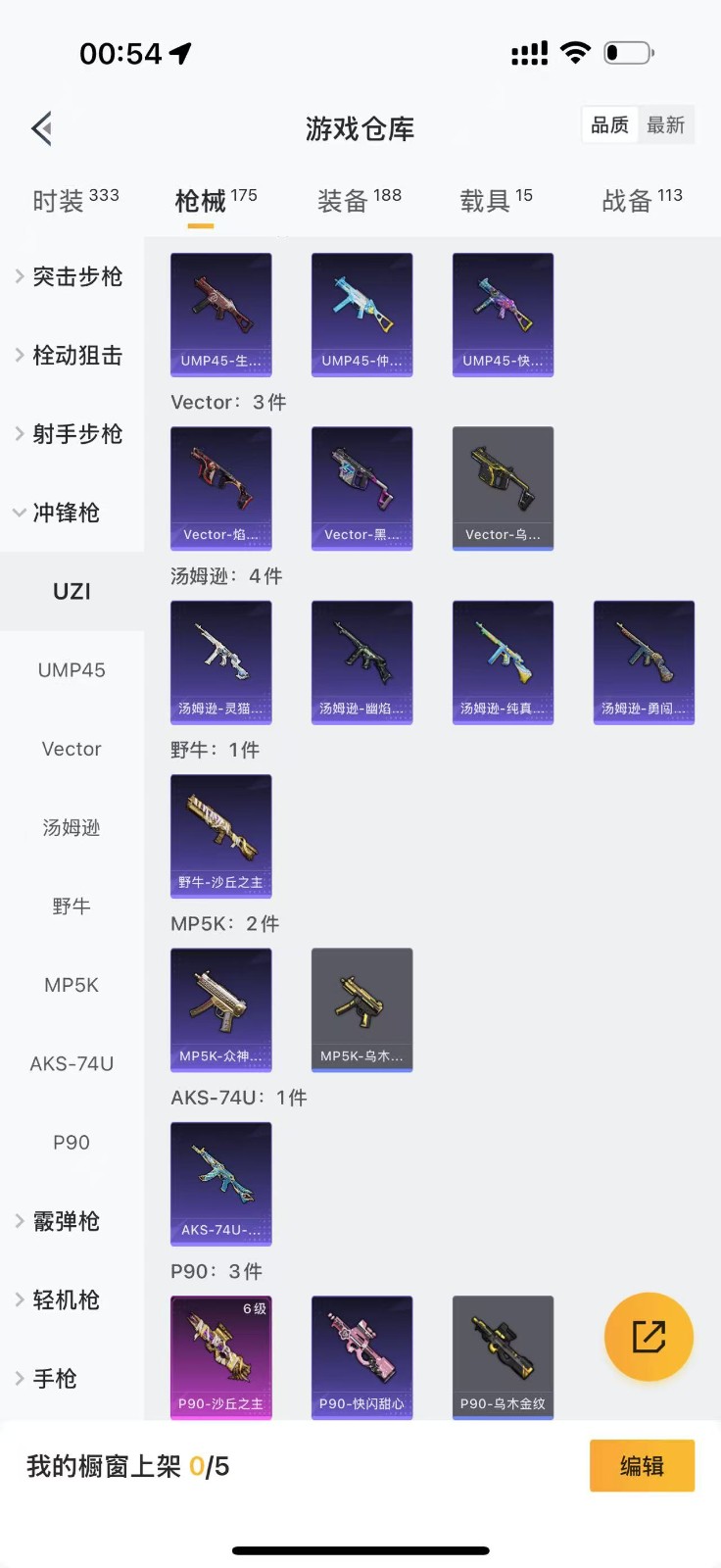Sort by 品质
This screenshot has height=1568, width=721.
609,125
